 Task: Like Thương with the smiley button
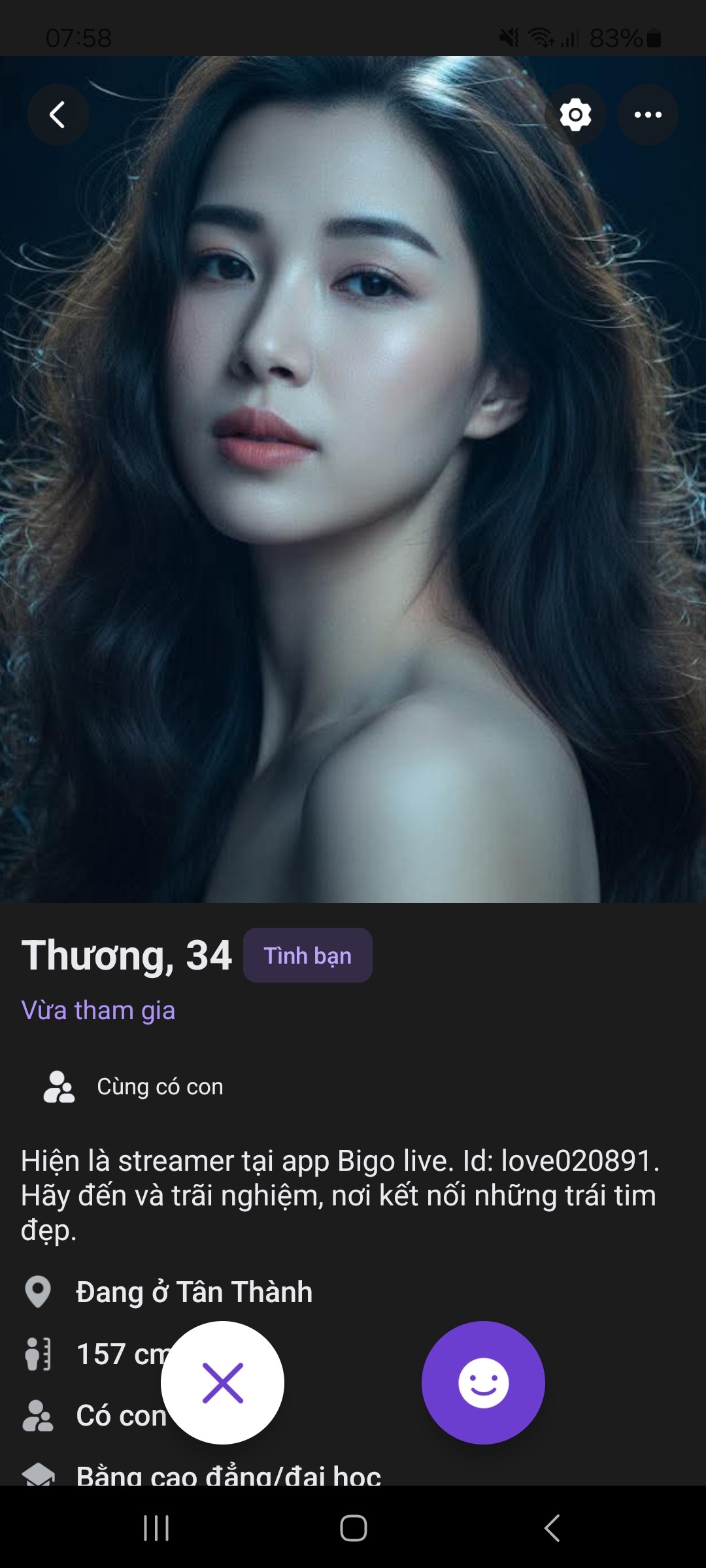(483, 1382)
